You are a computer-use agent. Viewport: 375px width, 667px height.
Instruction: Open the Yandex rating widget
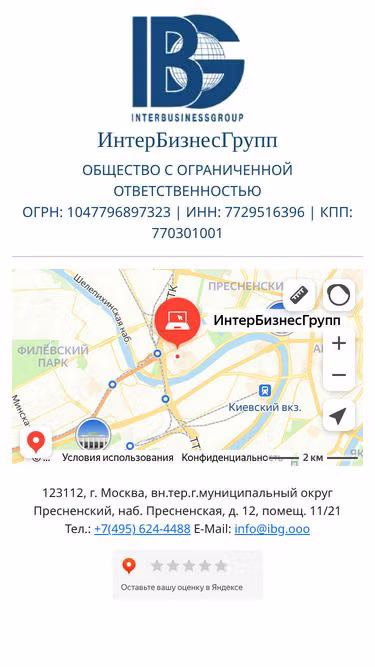188,575
